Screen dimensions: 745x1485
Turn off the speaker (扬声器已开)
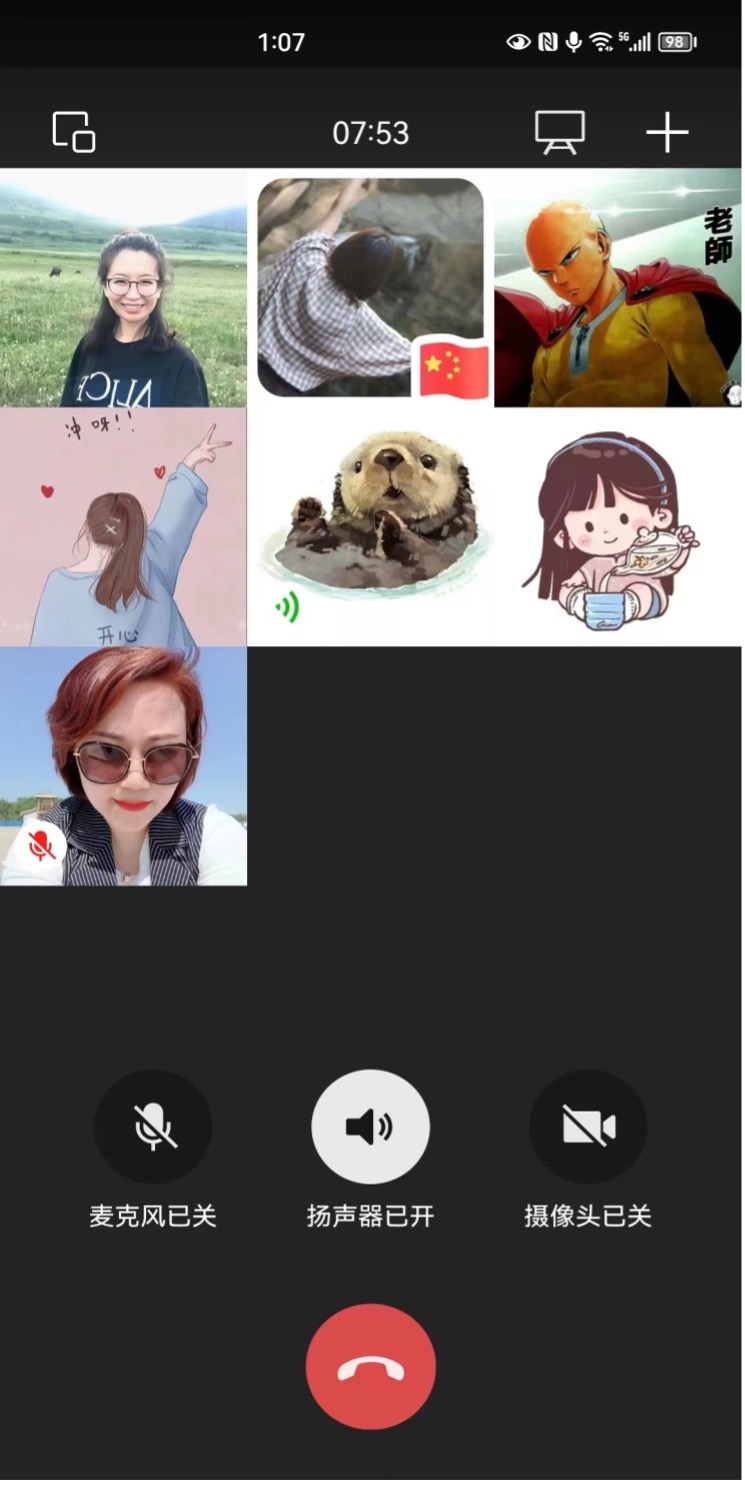(370, 1127)
